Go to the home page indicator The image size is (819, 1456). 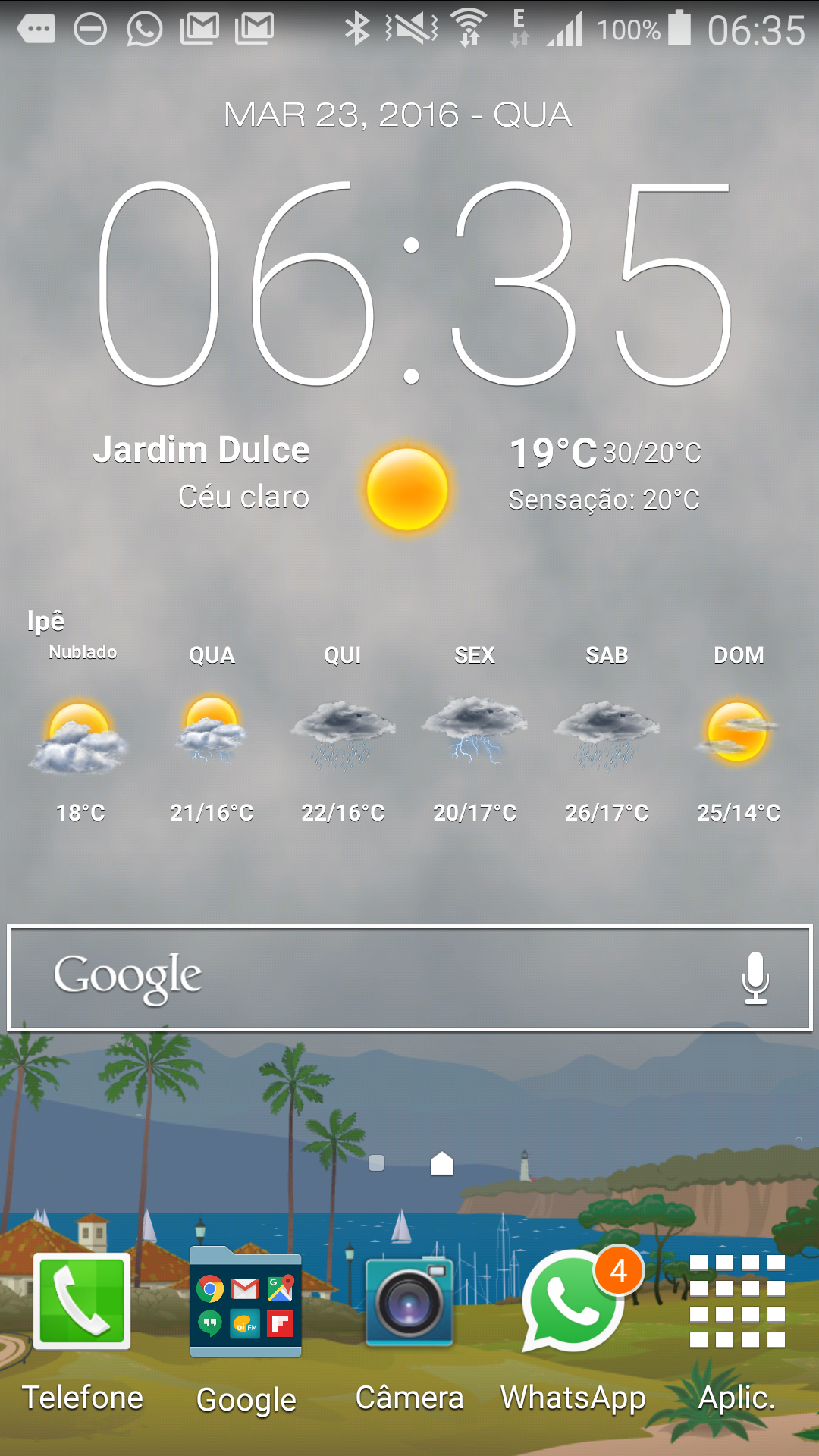pyautogui.click(x=442, y=1163)
